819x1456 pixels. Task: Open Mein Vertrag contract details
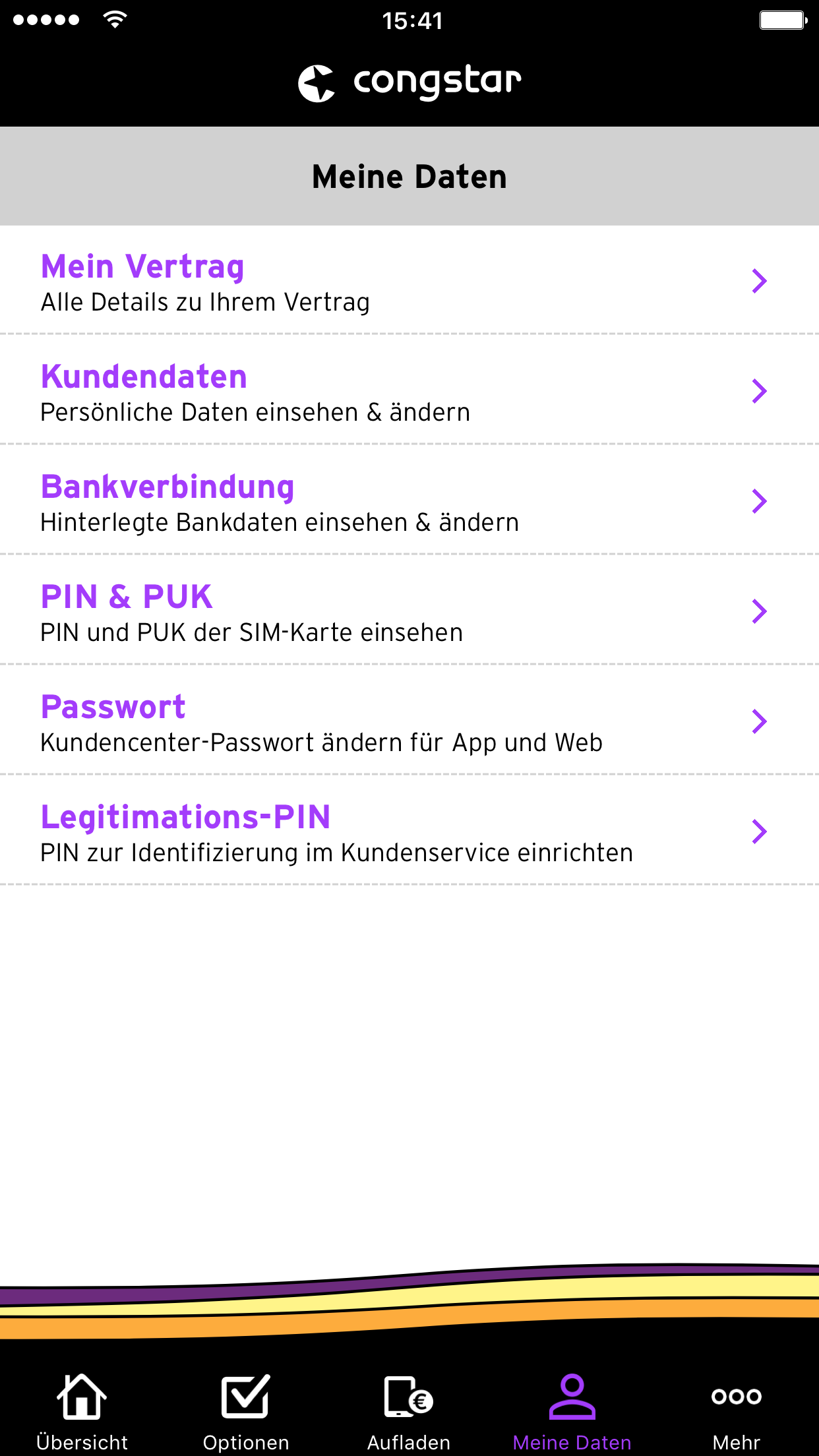pyautogui.click(x=409, y=282)
